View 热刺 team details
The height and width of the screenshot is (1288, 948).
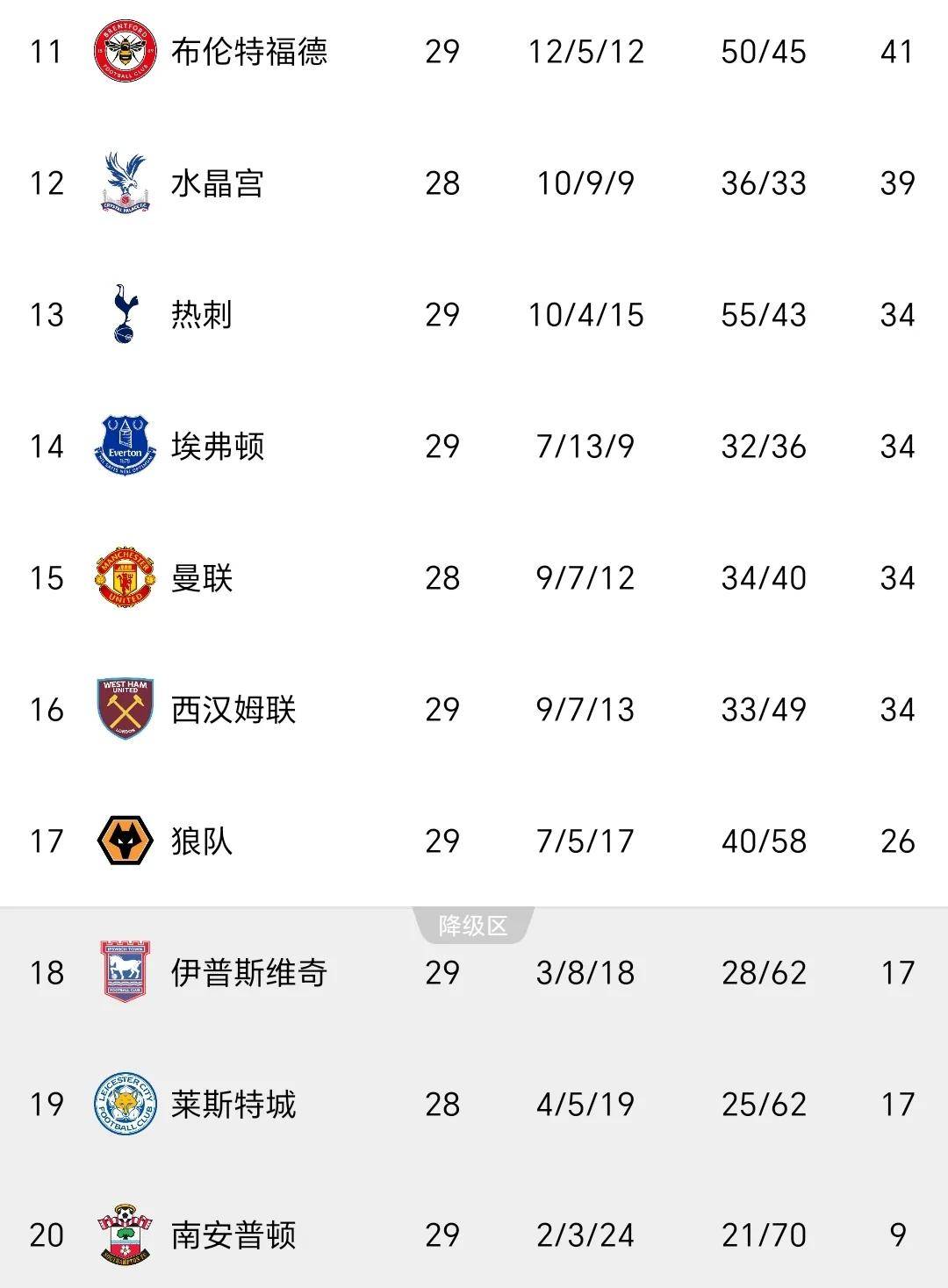click(202, 315)
